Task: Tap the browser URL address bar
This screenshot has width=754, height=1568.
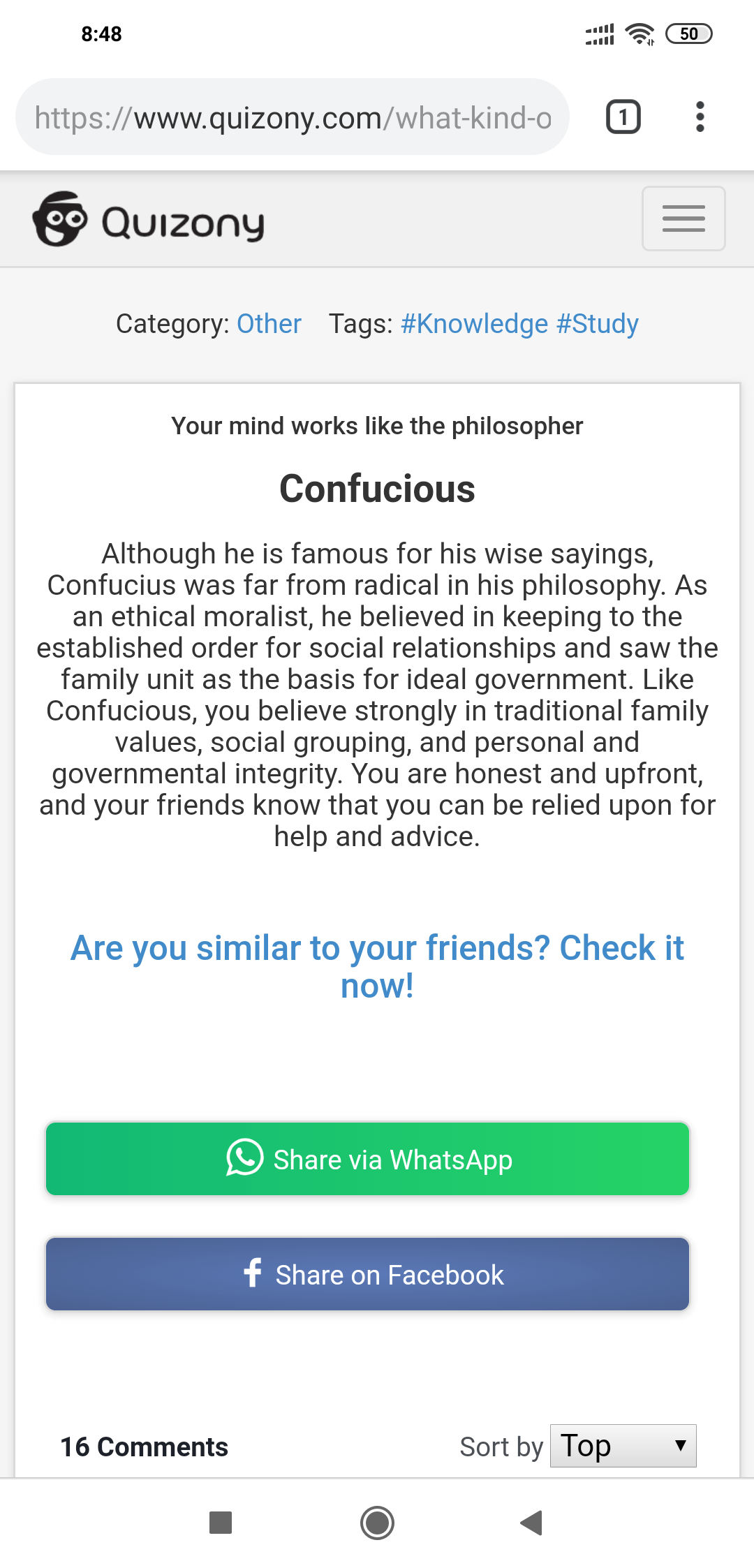Action: click(x=293, y=118)
